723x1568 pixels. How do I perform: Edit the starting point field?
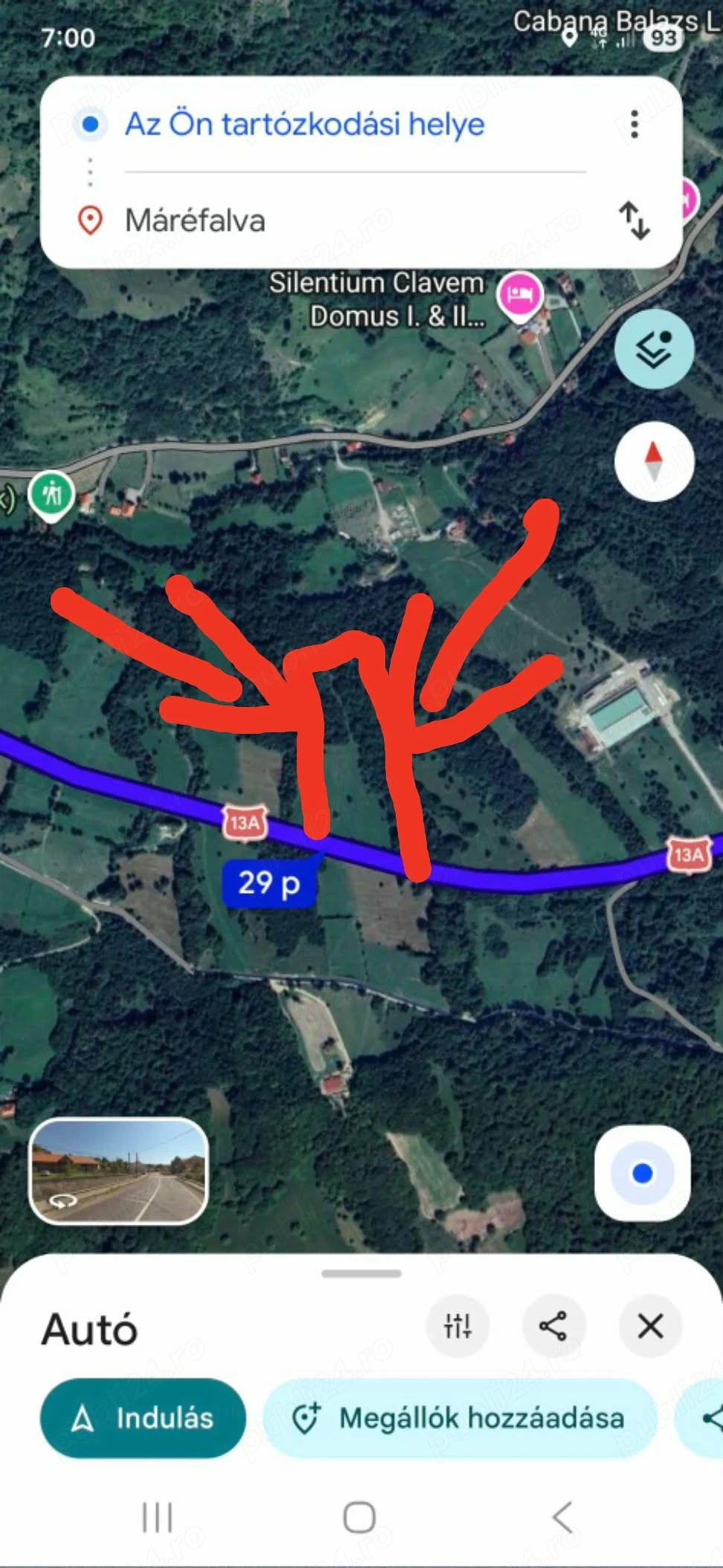pos(305,124)
